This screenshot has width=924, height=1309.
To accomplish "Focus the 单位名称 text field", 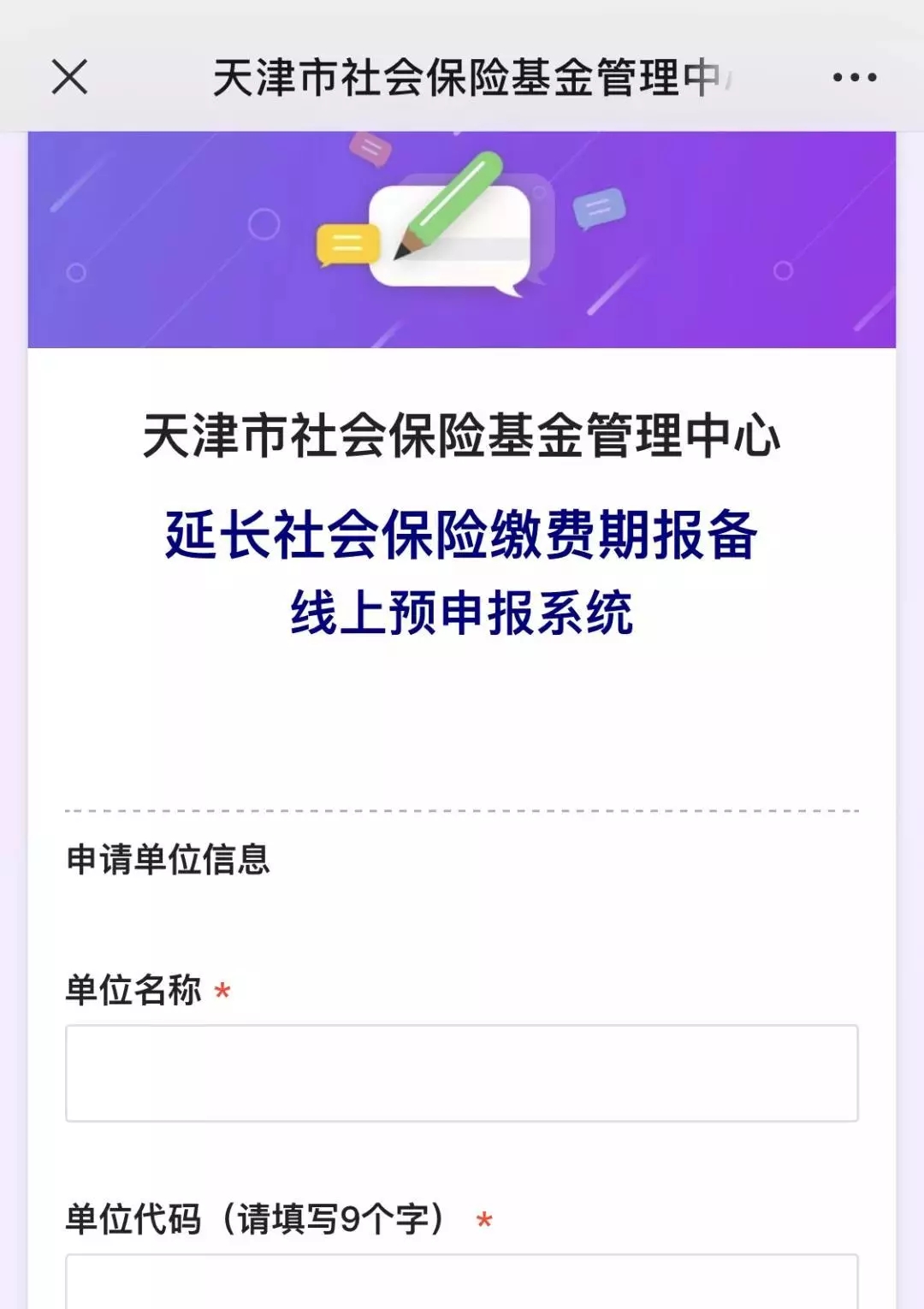I will pyautogui.click(x=462, y=1073).
